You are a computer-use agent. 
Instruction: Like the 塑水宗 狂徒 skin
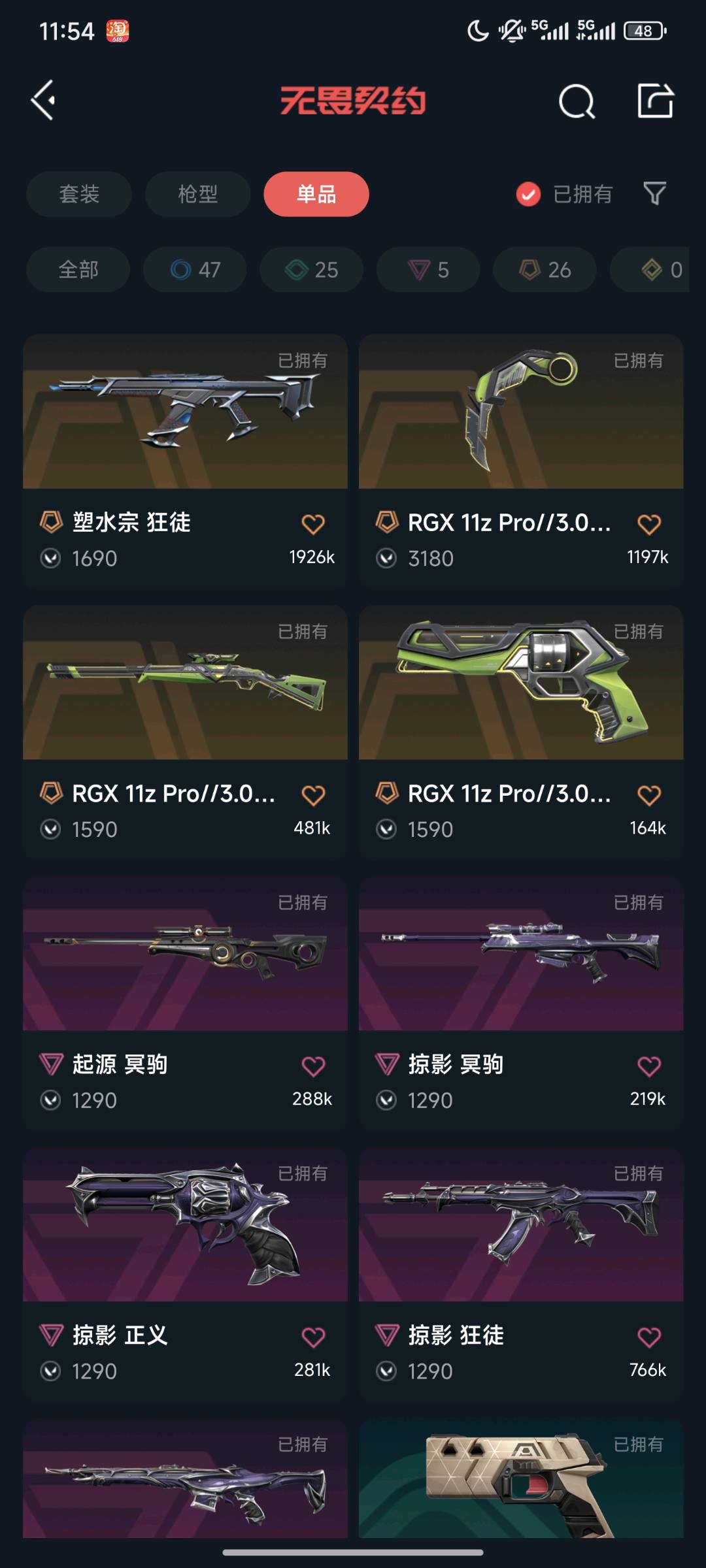(313, 524)
